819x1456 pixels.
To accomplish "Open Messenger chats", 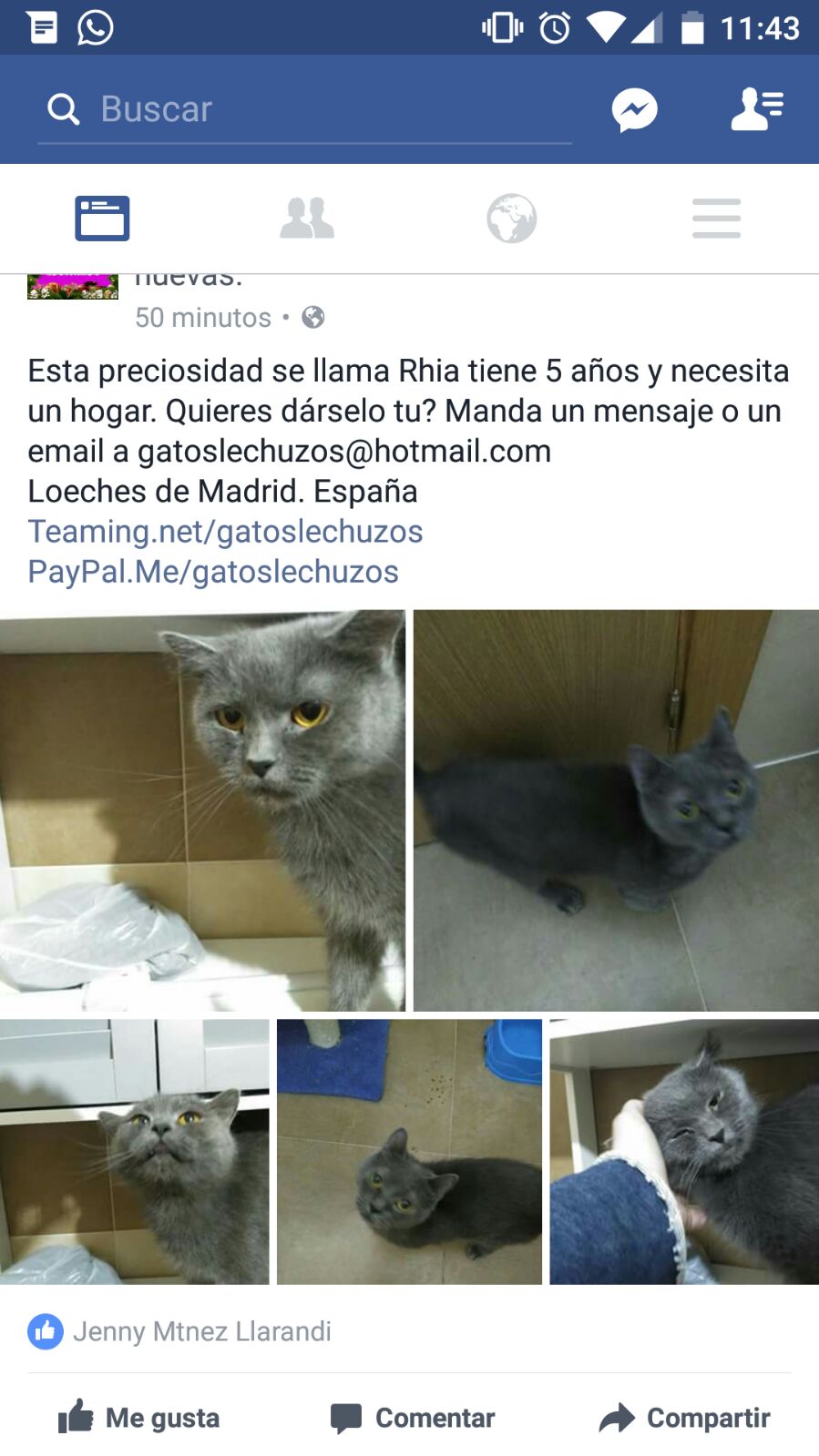I will pyautogui.click(x=634, y=110).
